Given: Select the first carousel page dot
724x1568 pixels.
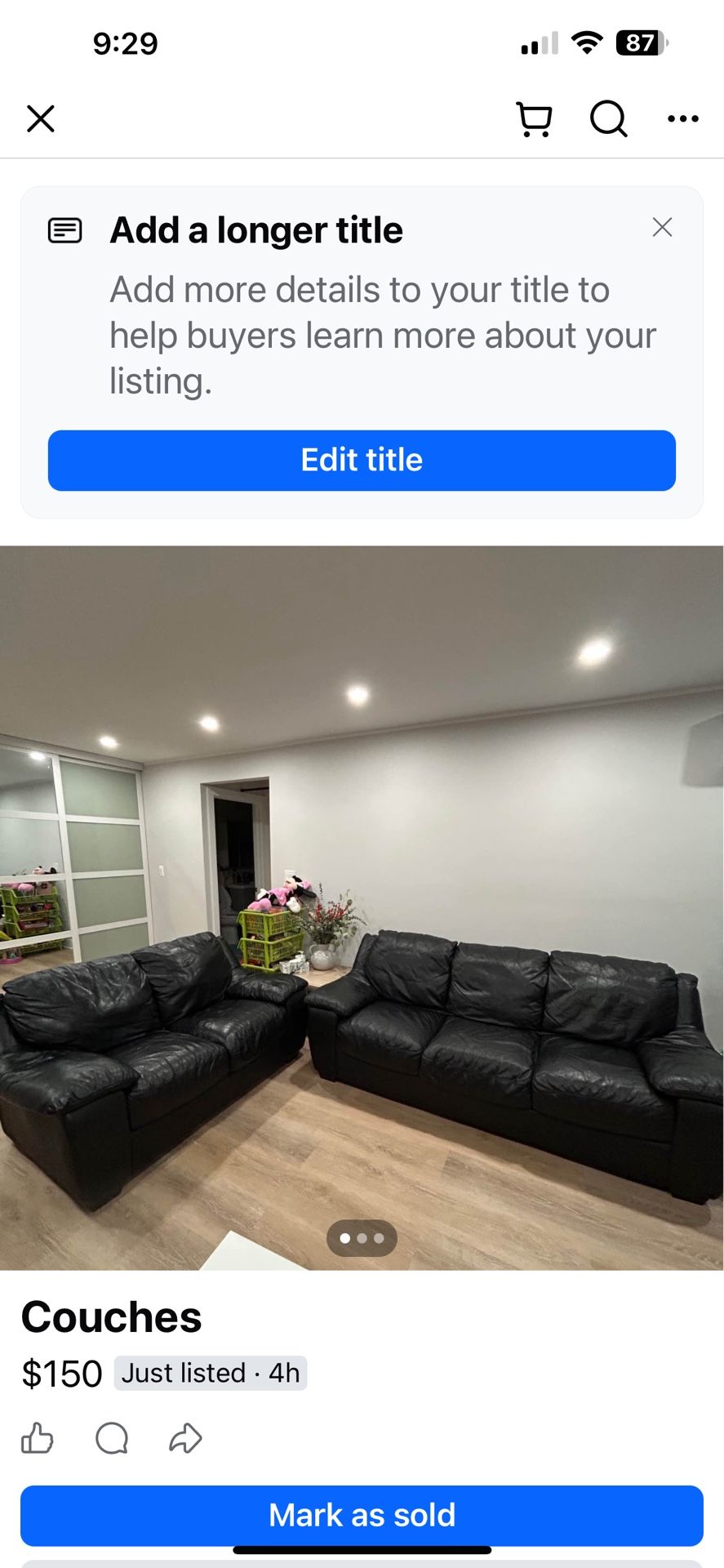Looking at the screenshot, I should [346, 1238].
